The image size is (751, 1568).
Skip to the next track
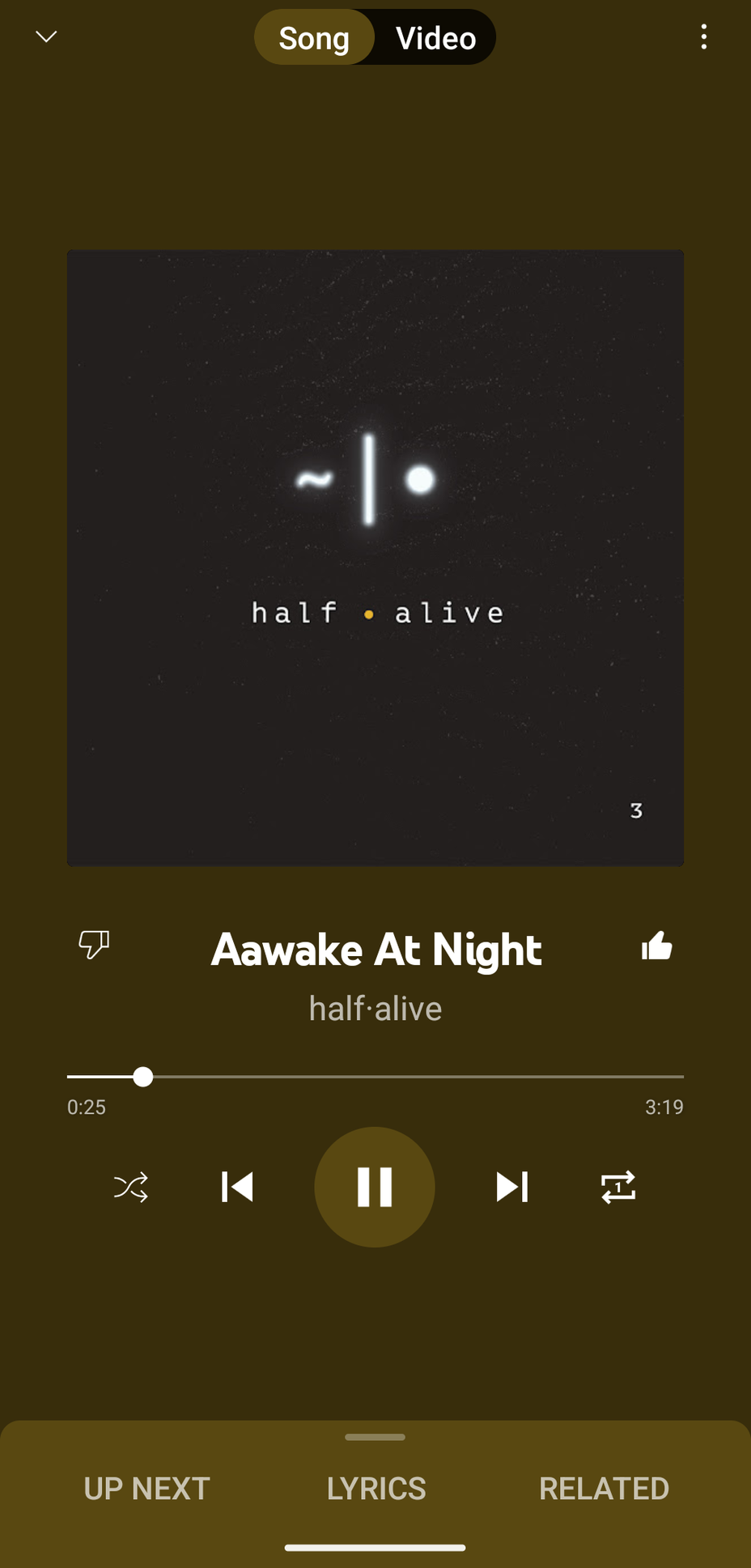pyautogui.click(x=512, y=1188)
